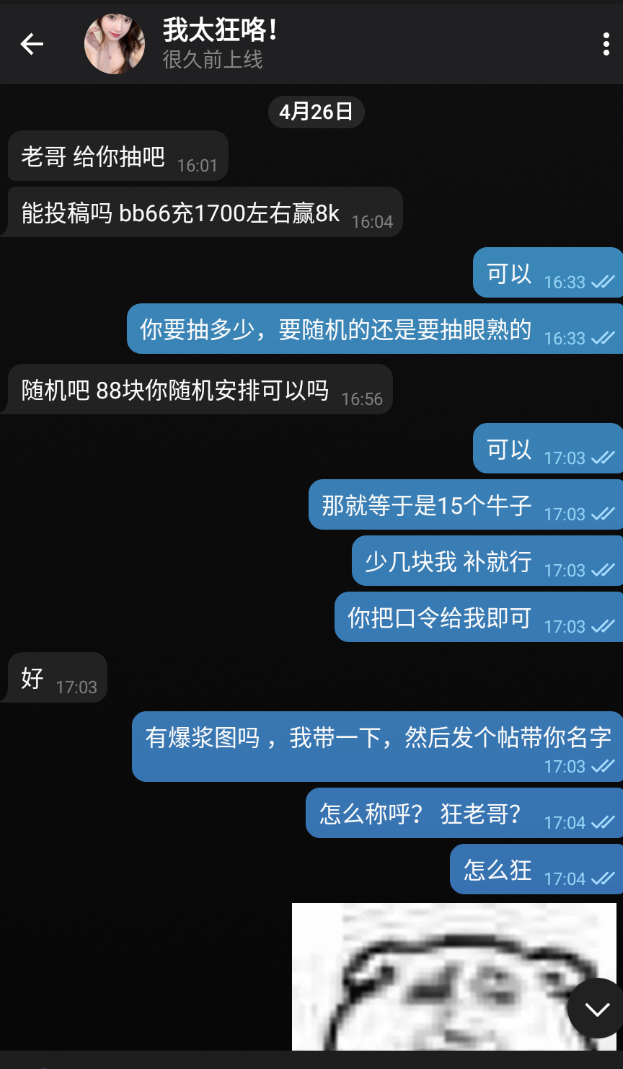Jump to the latest messages
Image resolution: width=623 pixels, height=1069 pixels.
pos(596,1009)
